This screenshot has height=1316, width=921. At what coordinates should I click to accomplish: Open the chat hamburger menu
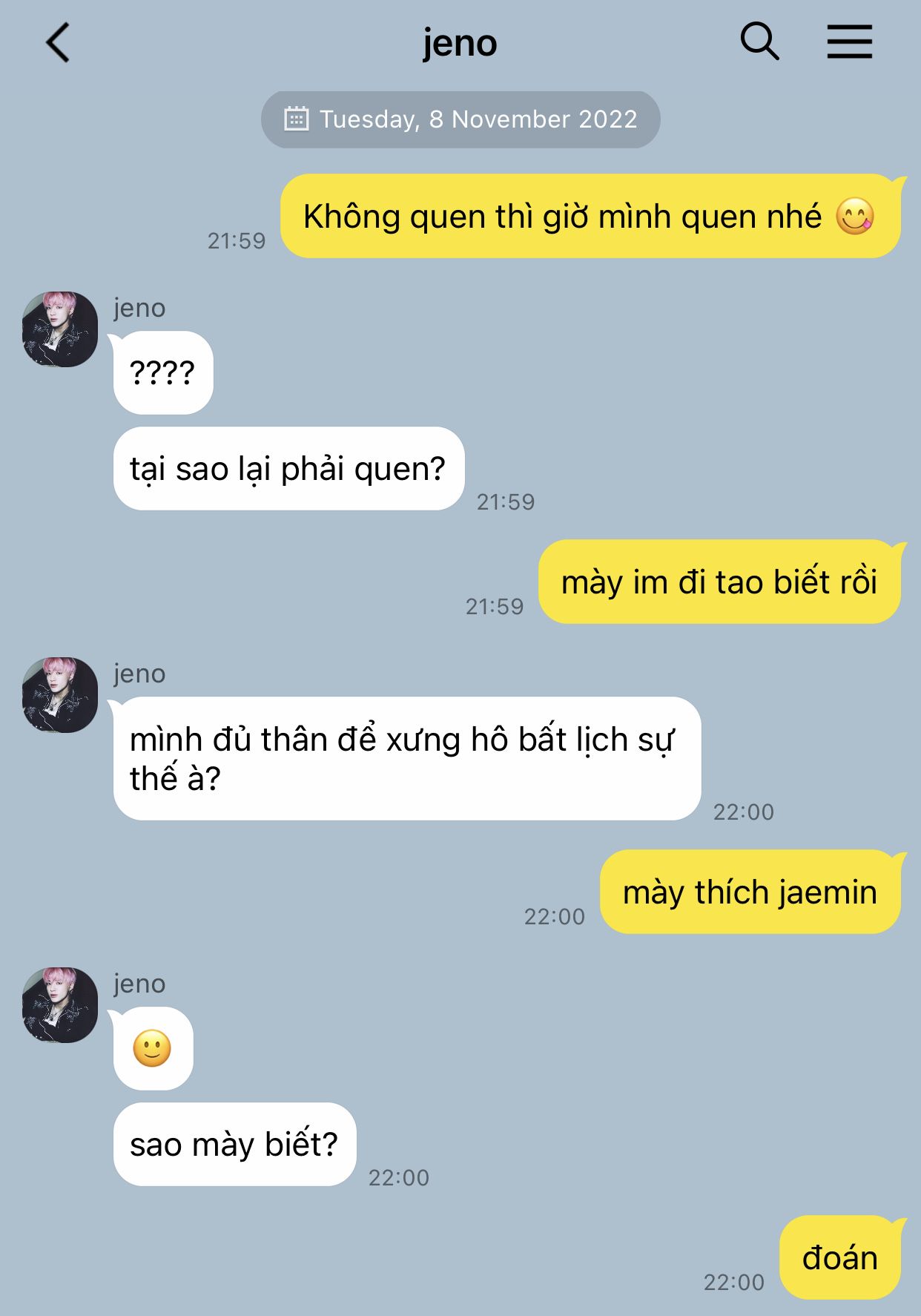pyautogui.click(x=849, y=42)
